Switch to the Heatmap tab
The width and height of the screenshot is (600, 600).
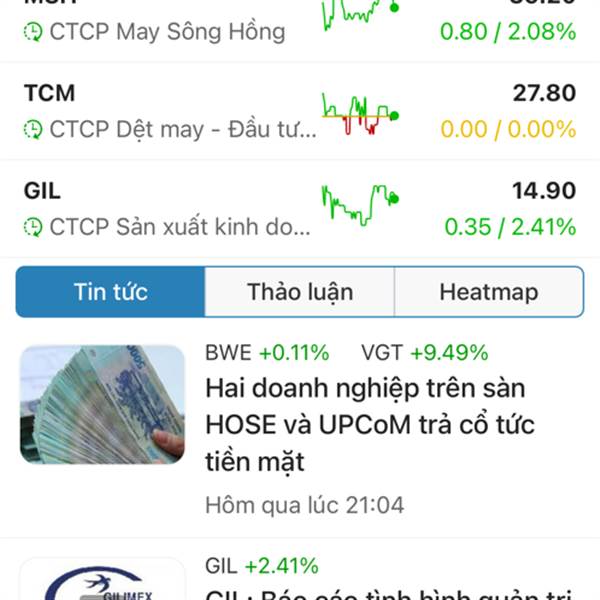[489, 292]
